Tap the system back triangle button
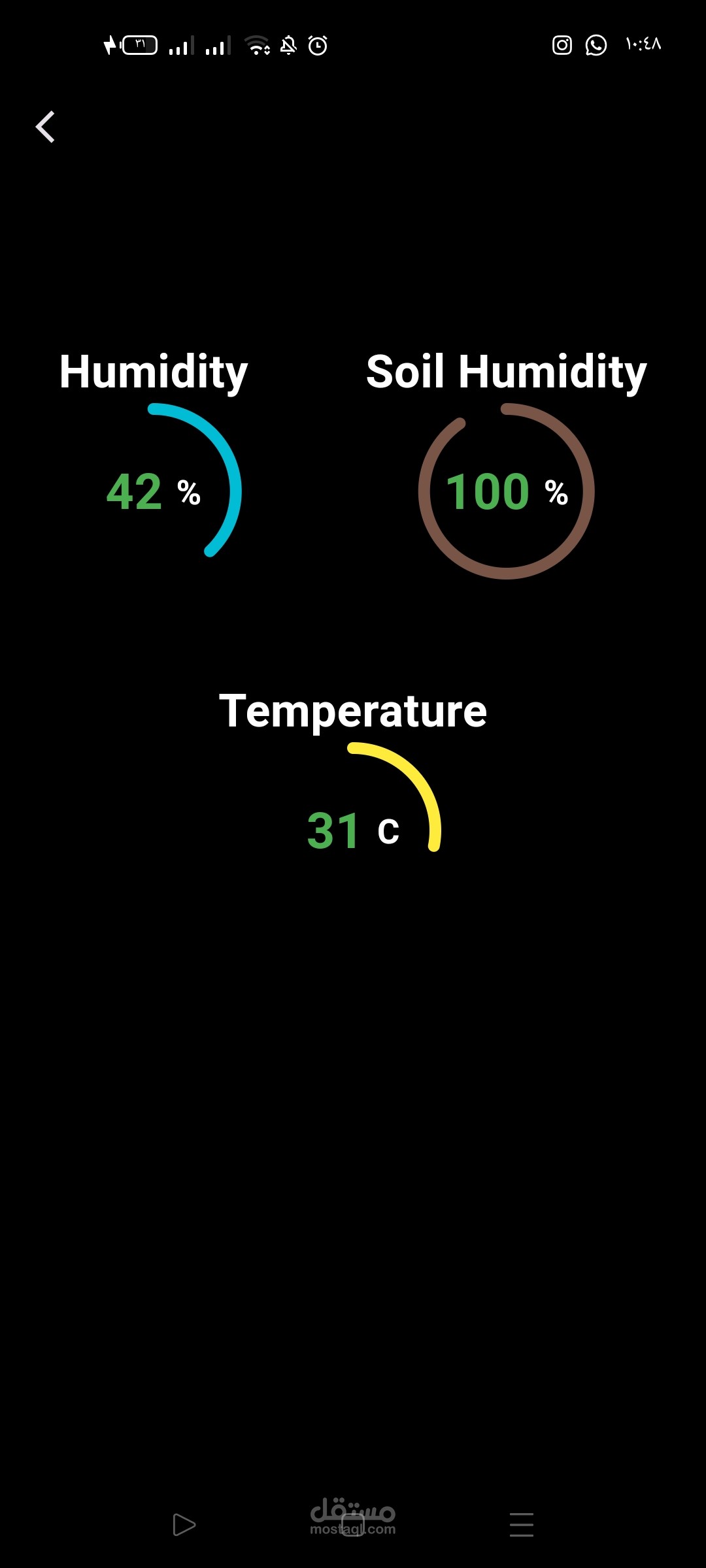The image size is (706, 1568). (x=184, y=1525)
